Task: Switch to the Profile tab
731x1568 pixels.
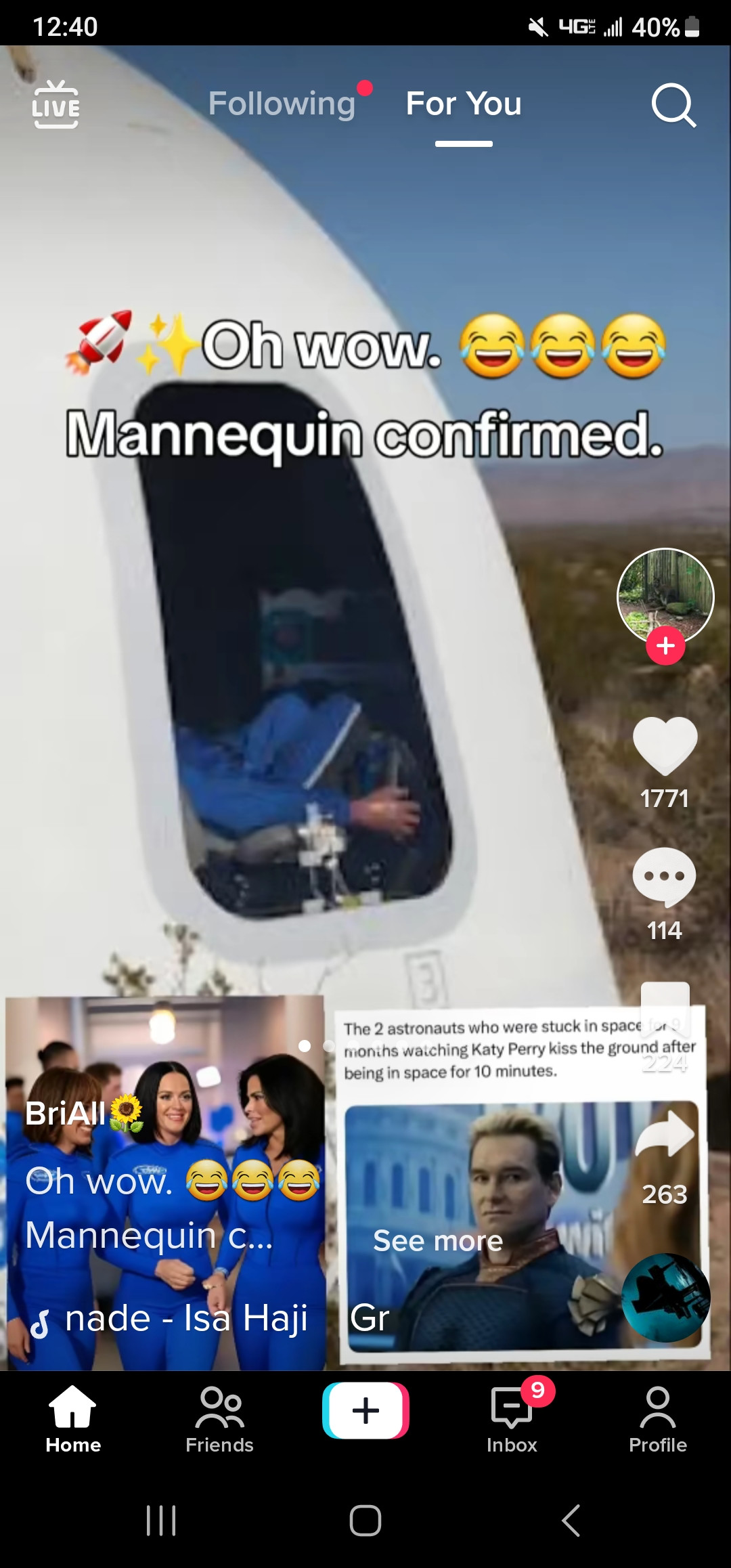Action: coord(657,1419)
